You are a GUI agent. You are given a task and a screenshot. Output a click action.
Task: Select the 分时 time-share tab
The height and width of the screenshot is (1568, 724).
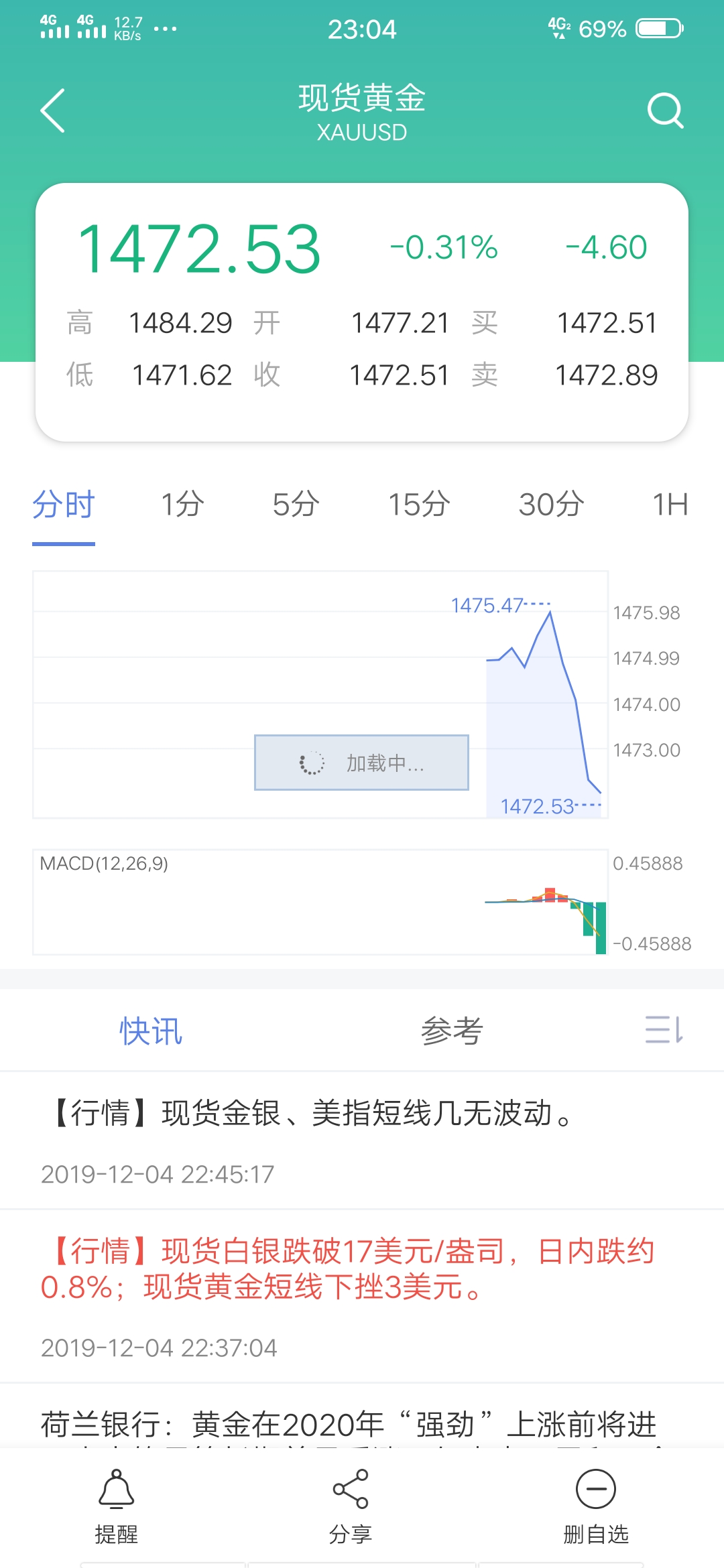64,505
